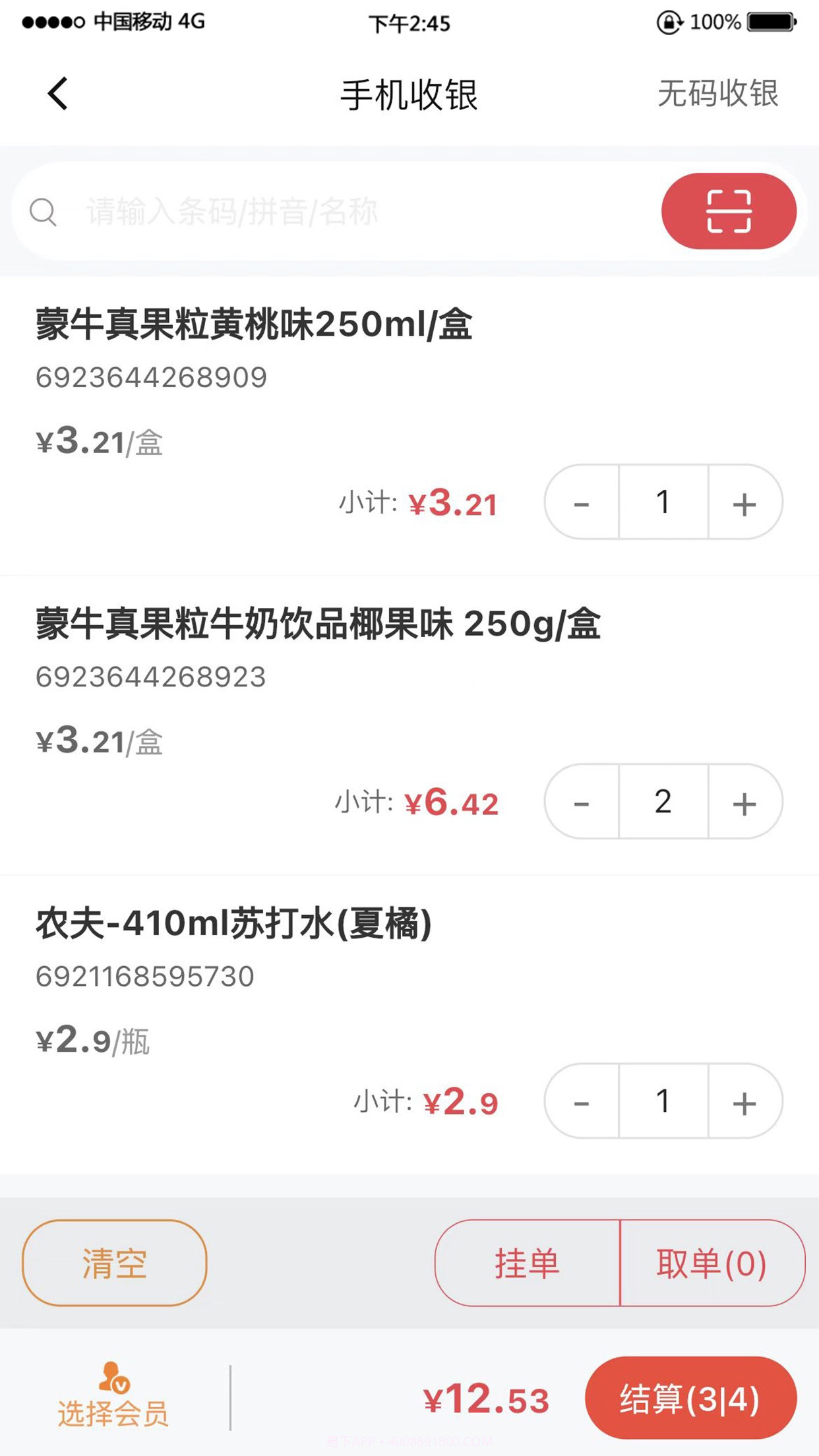Open the barcode scanner icon
This screenshot has width=819, height=1456.
728,212
